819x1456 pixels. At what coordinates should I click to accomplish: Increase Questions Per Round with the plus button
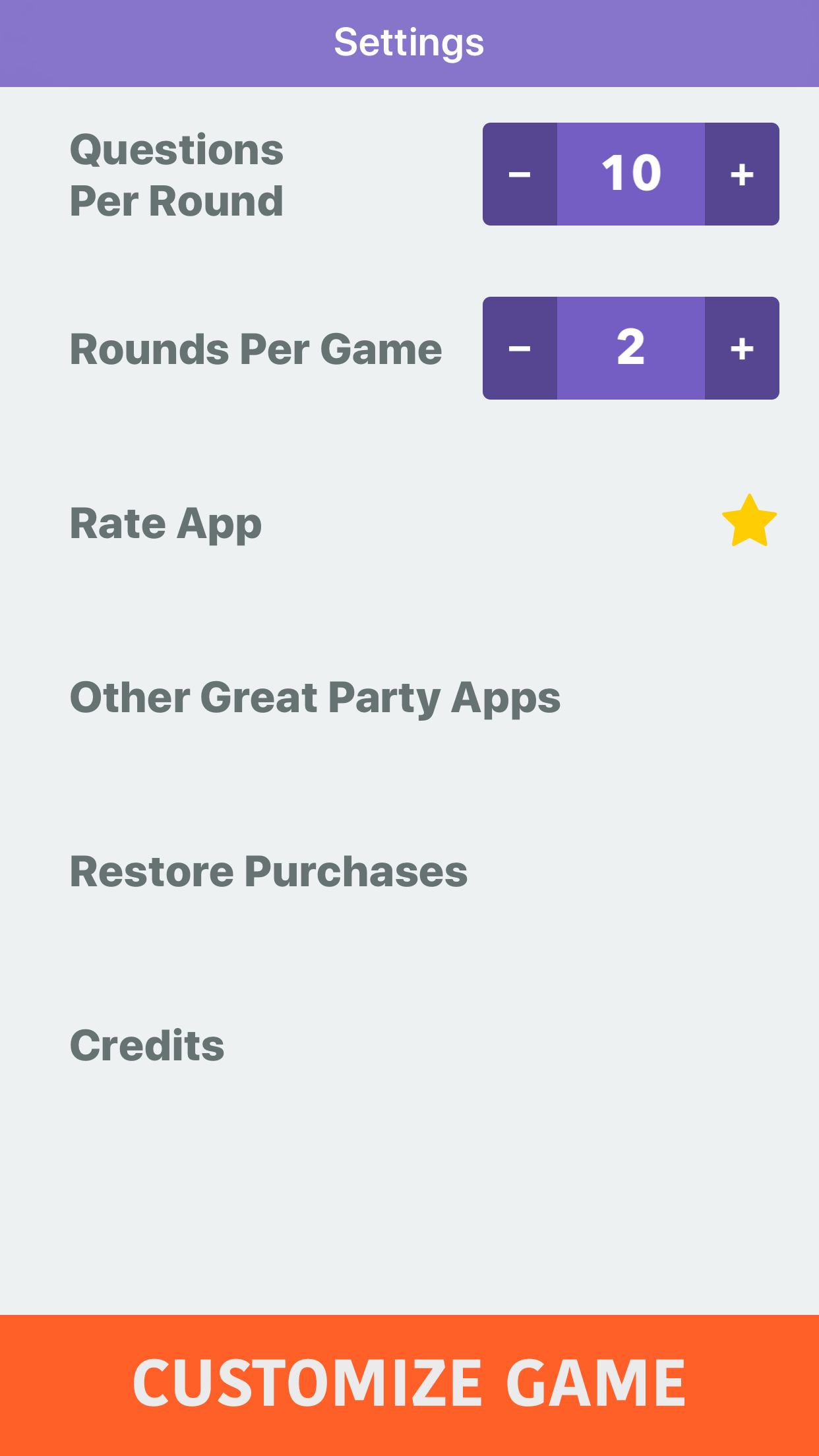click(x=742, y=173)
